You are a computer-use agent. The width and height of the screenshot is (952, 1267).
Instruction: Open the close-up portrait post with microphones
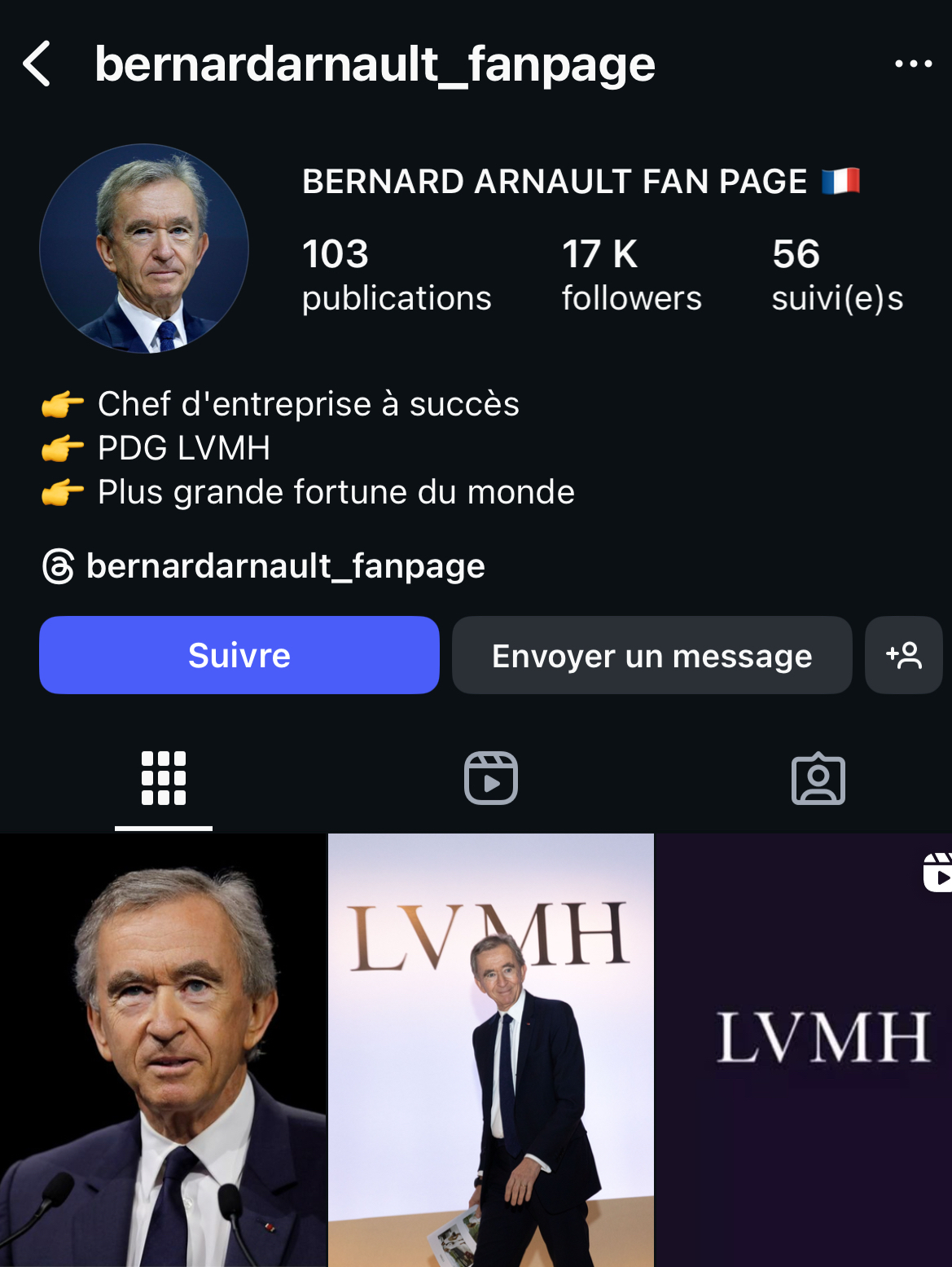coord(163,1049)
